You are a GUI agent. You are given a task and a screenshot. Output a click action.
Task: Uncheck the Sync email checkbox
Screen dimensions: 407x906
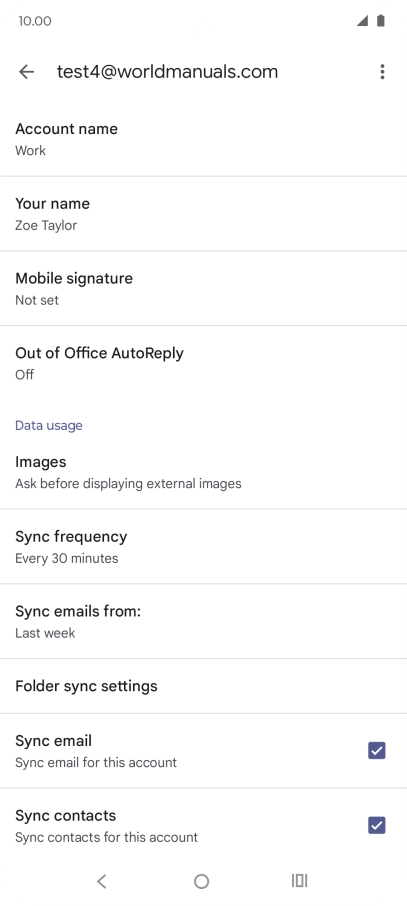376,751
